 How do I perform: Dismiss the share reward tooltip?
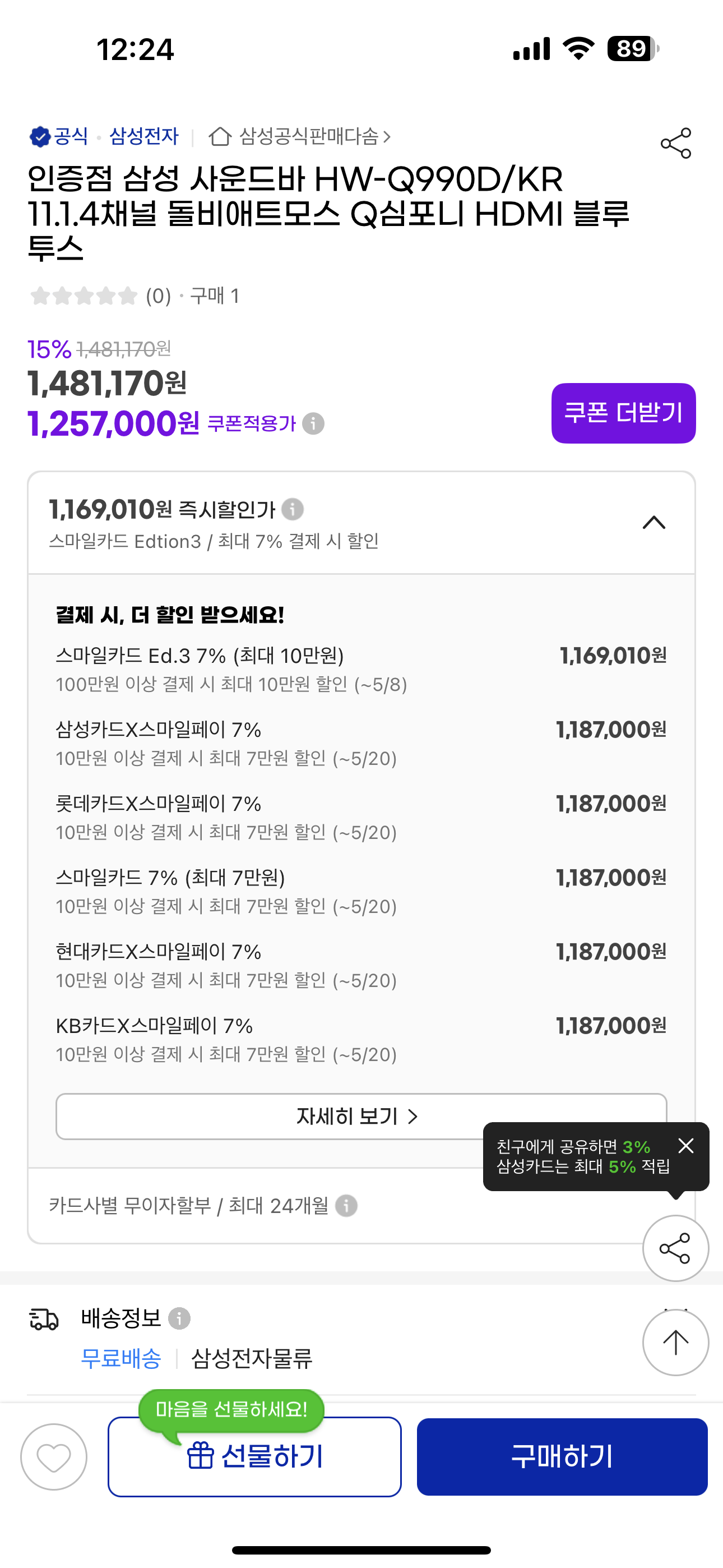pos(686,1146)
